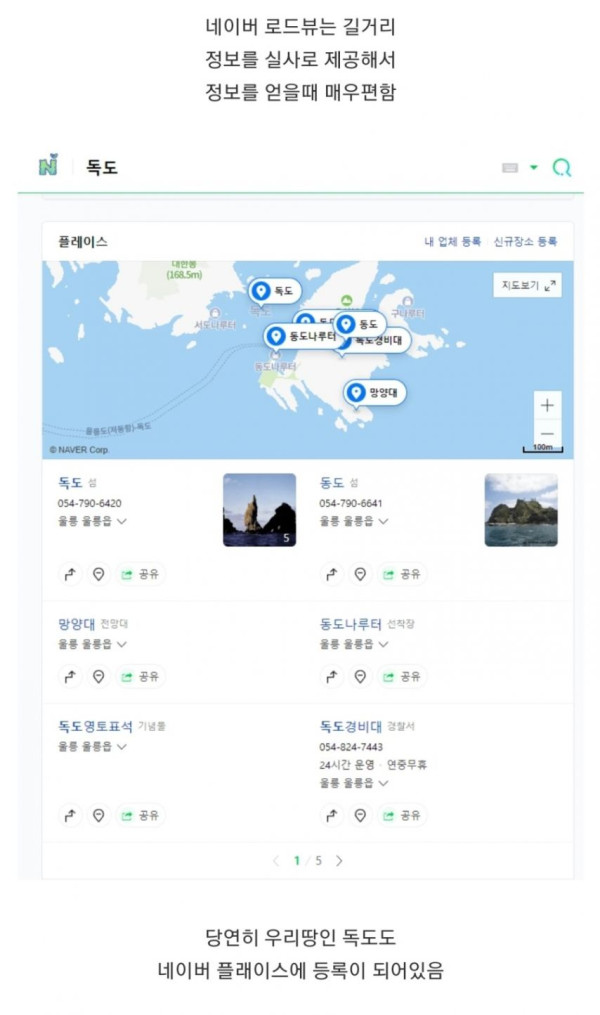This screenshot has height=1015, width=600.
Task: Share the 독도경비대 place
Action: pyautogui.click(x=402, y=815)
